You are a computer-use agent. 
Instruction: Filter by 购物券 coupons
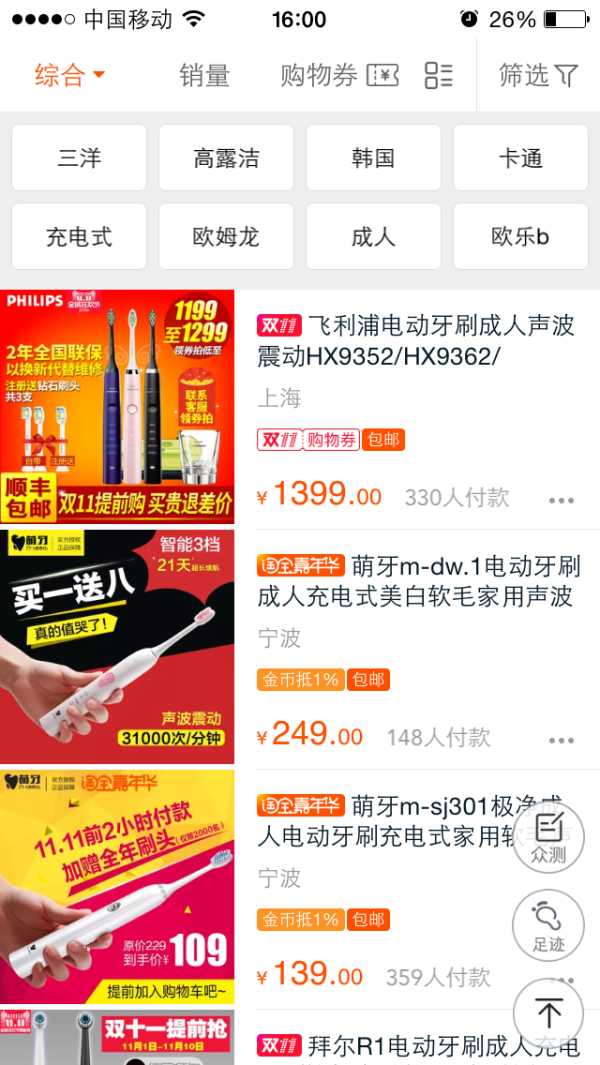coord(338,75)
